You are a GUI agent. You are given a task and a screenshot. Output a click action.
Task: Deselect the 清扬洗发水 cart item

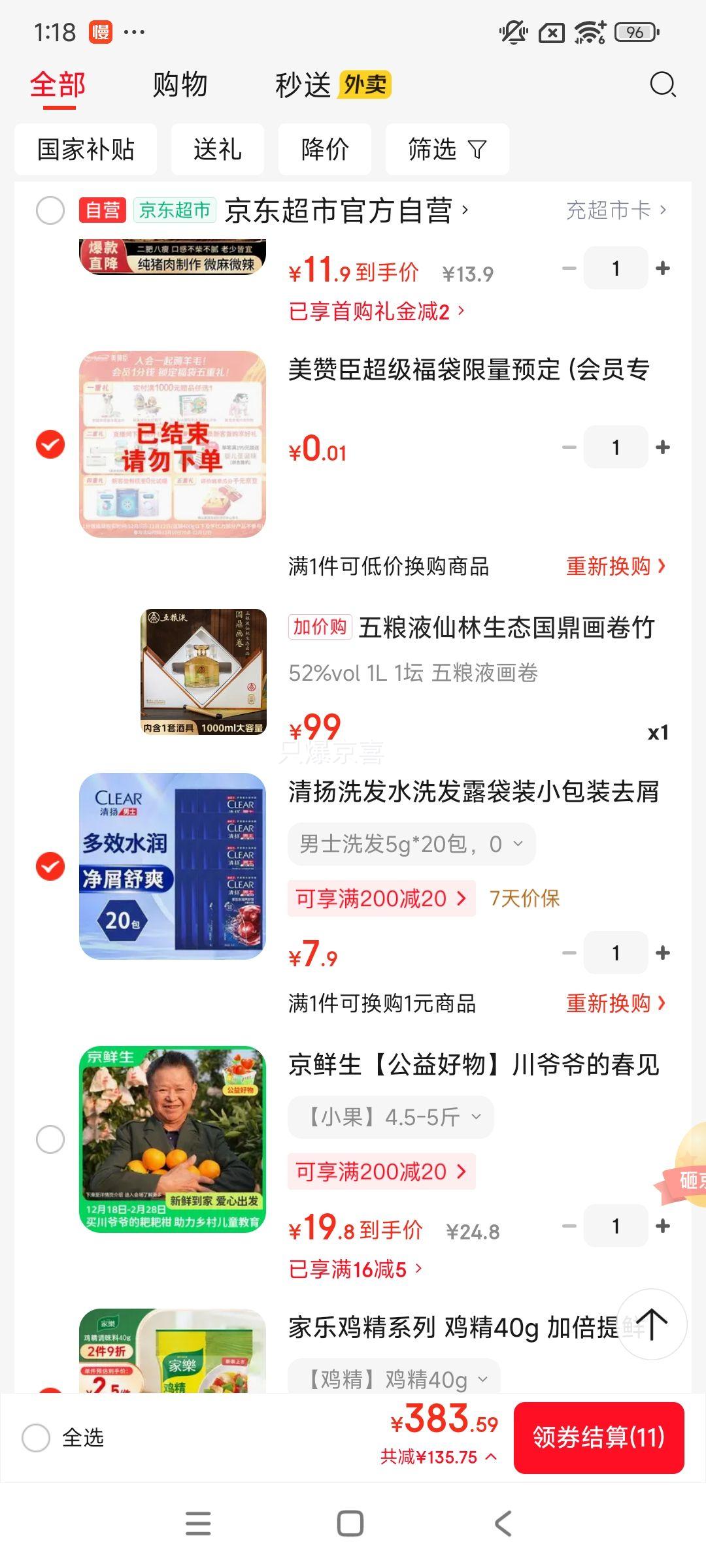pos(50,866)
